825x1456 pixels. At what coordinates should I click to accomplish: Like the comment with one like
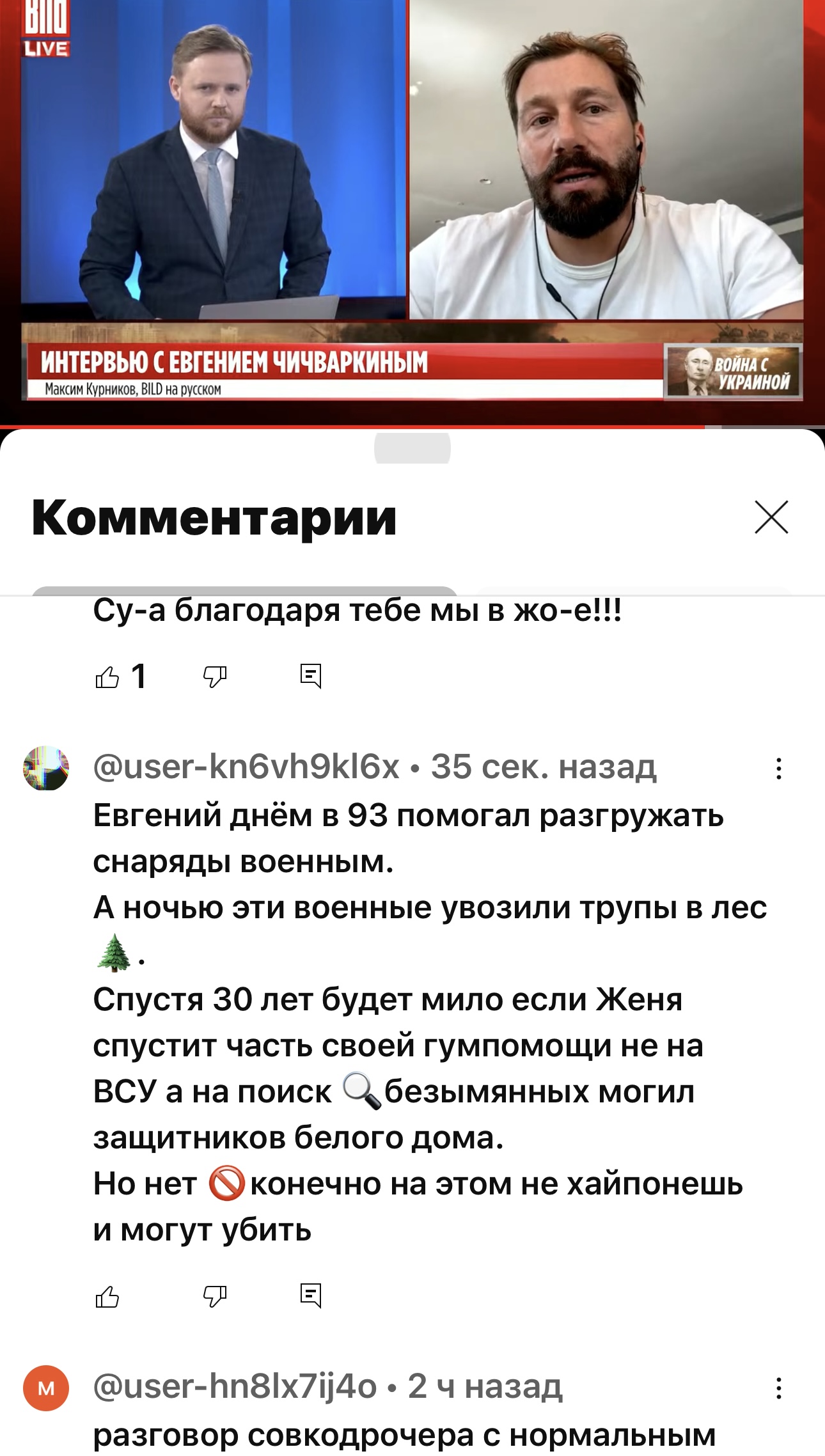107,677
